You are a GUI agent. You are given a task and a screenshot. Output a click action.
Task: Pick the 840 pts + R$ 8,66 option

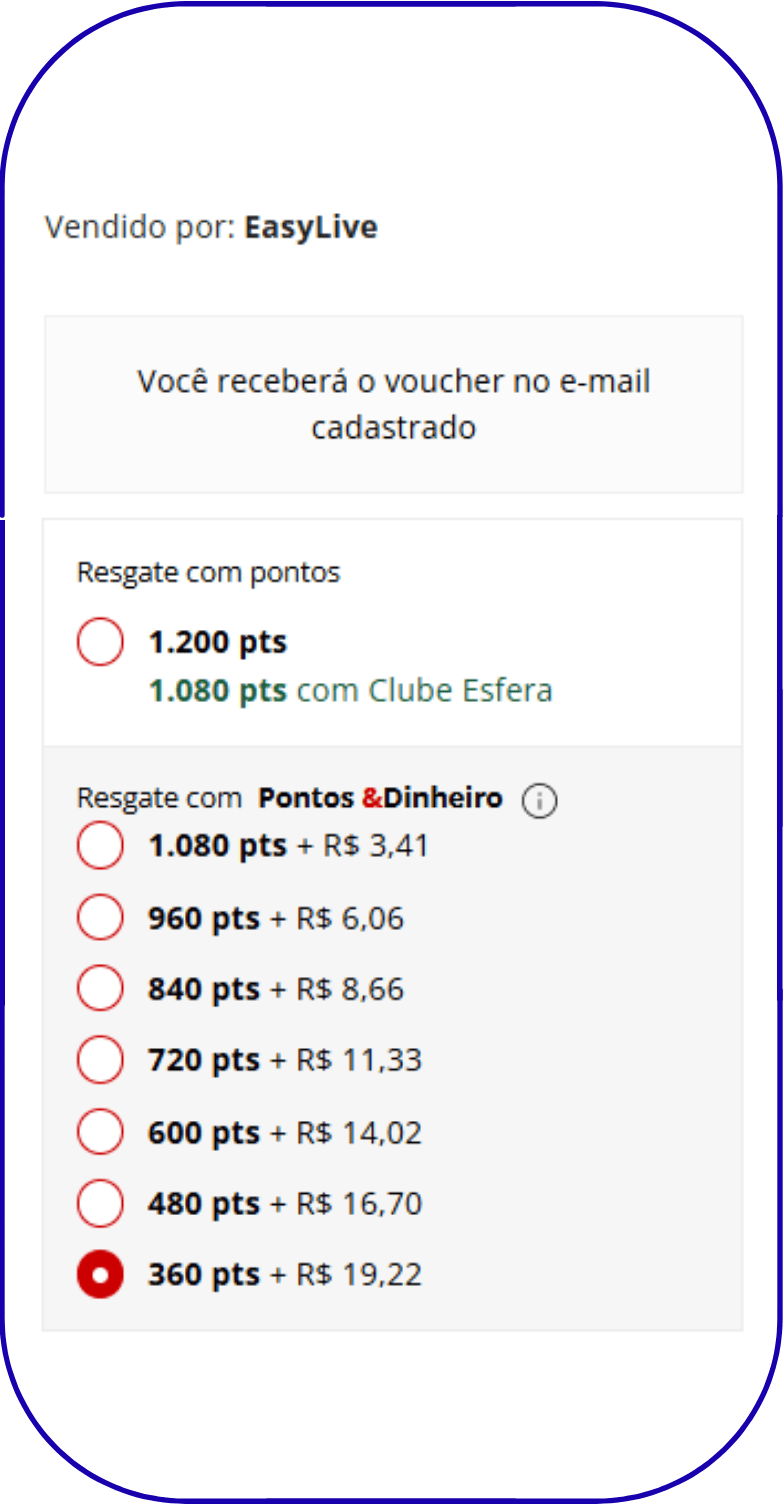(100, 989)
